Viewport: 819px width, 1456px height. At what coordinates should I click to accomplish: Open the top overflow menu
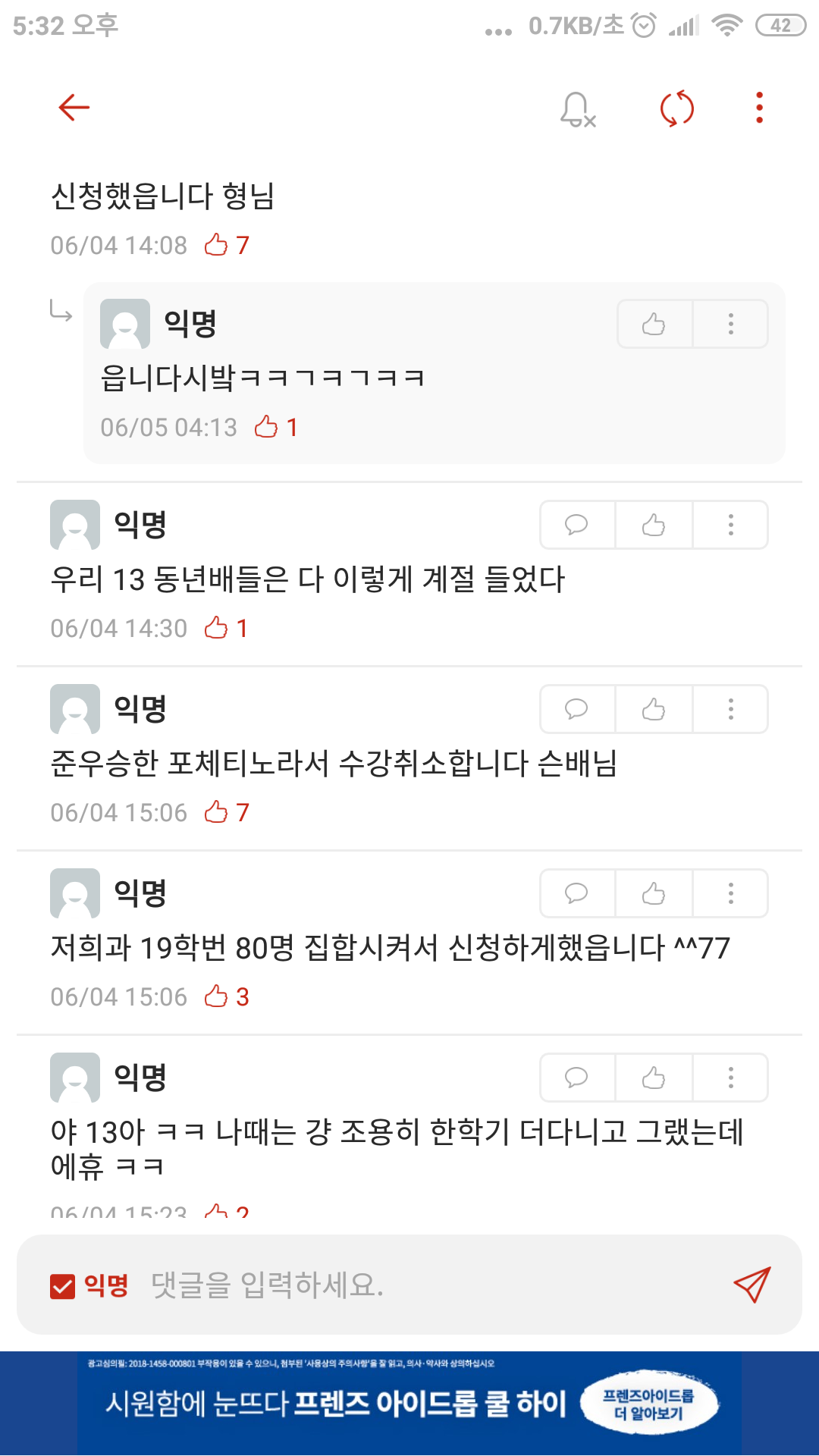pos(759,108)
